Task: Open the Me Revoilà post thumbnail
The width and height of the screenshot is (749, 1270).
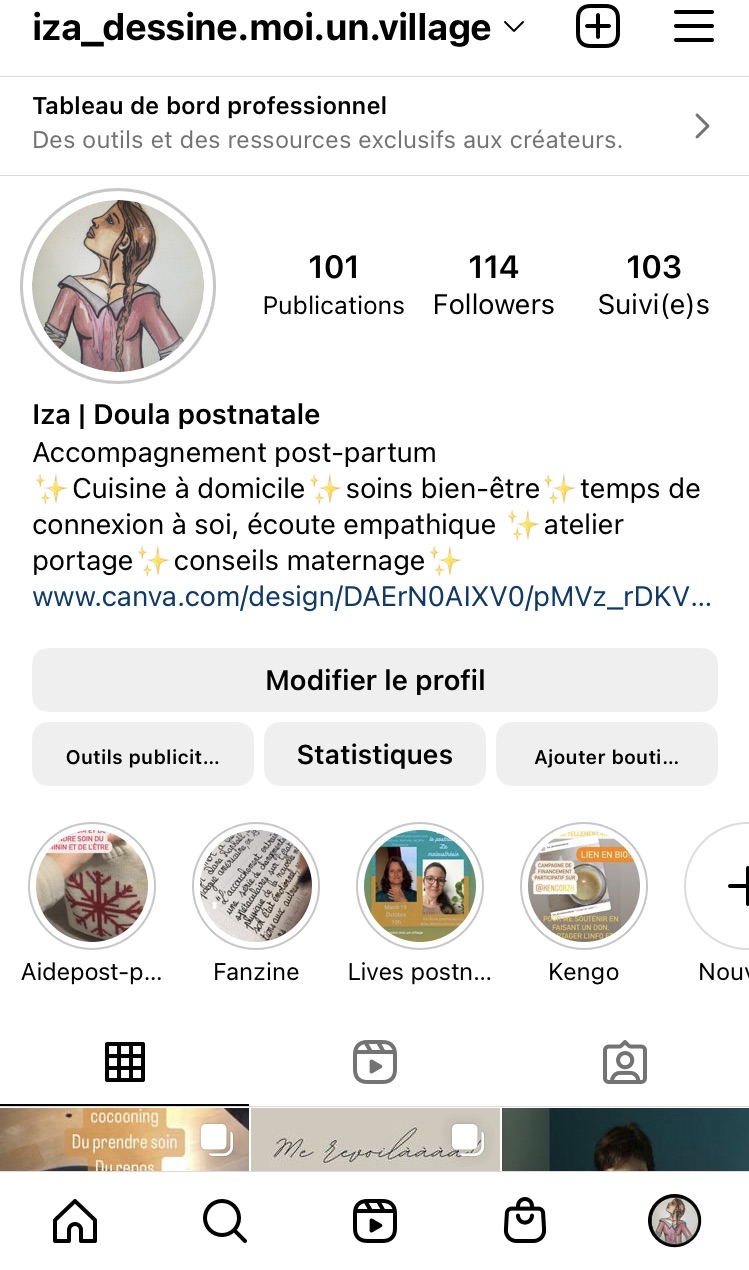Action: tap(375, 1139)
